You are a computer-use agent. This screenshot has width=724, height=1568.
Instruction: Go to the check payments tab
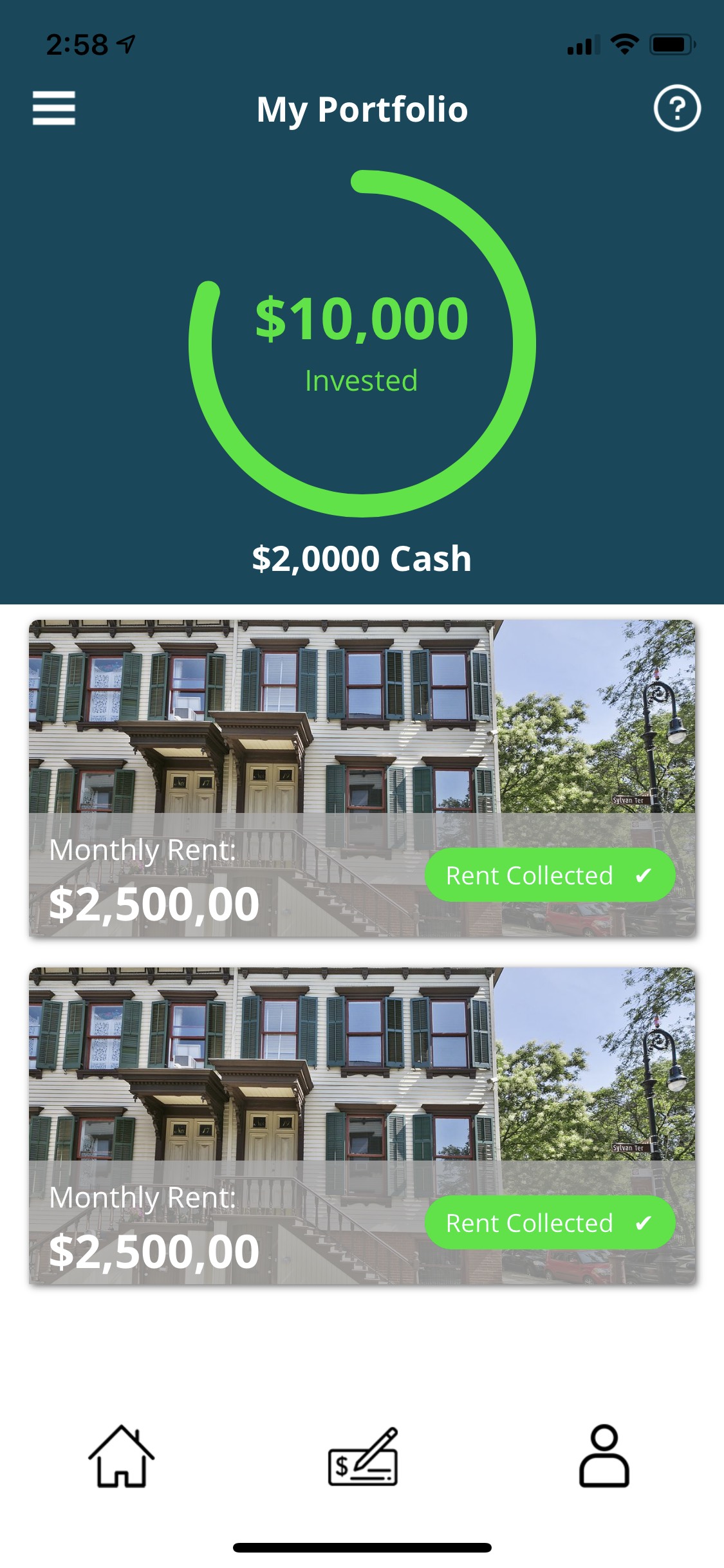click(363, 1457)
